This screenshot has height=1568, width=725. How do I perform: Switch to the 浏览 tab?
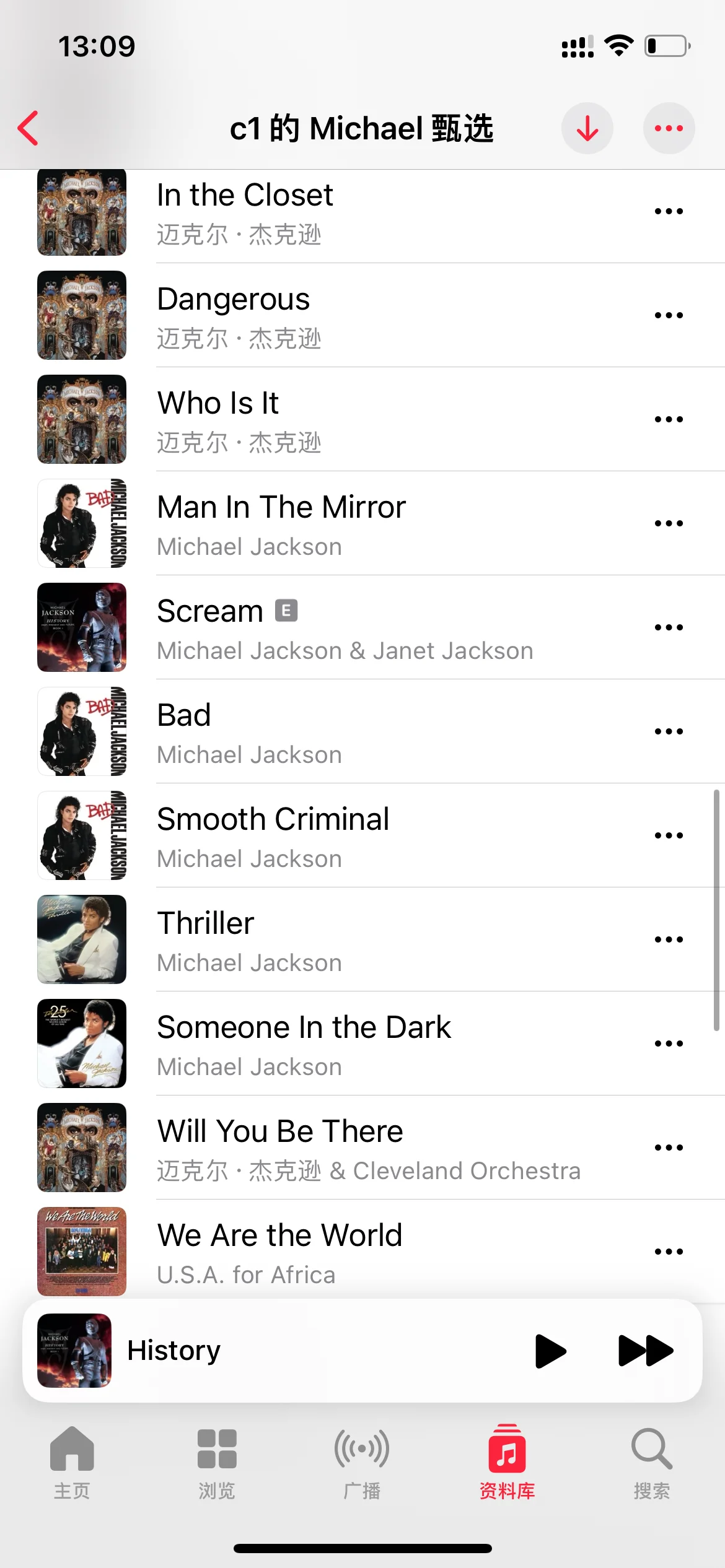[217, 1463]
